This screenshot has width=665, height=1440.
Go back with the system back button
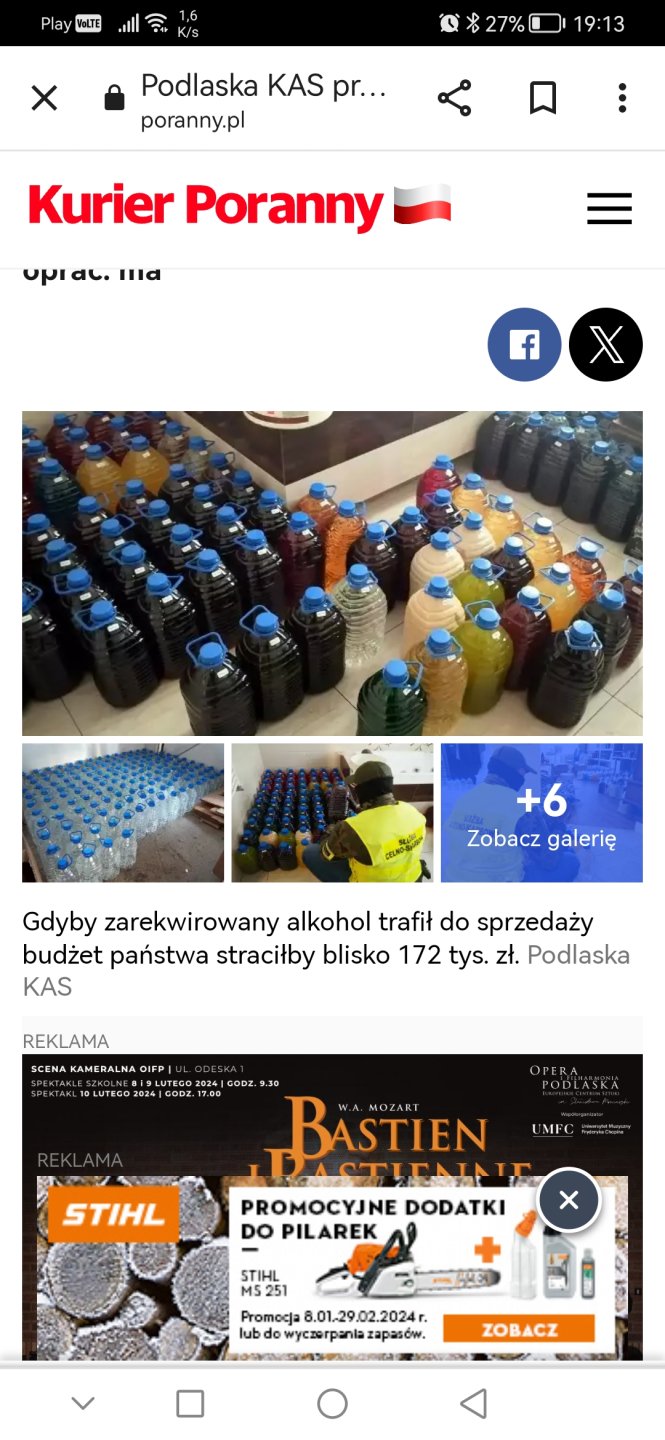474,1403
